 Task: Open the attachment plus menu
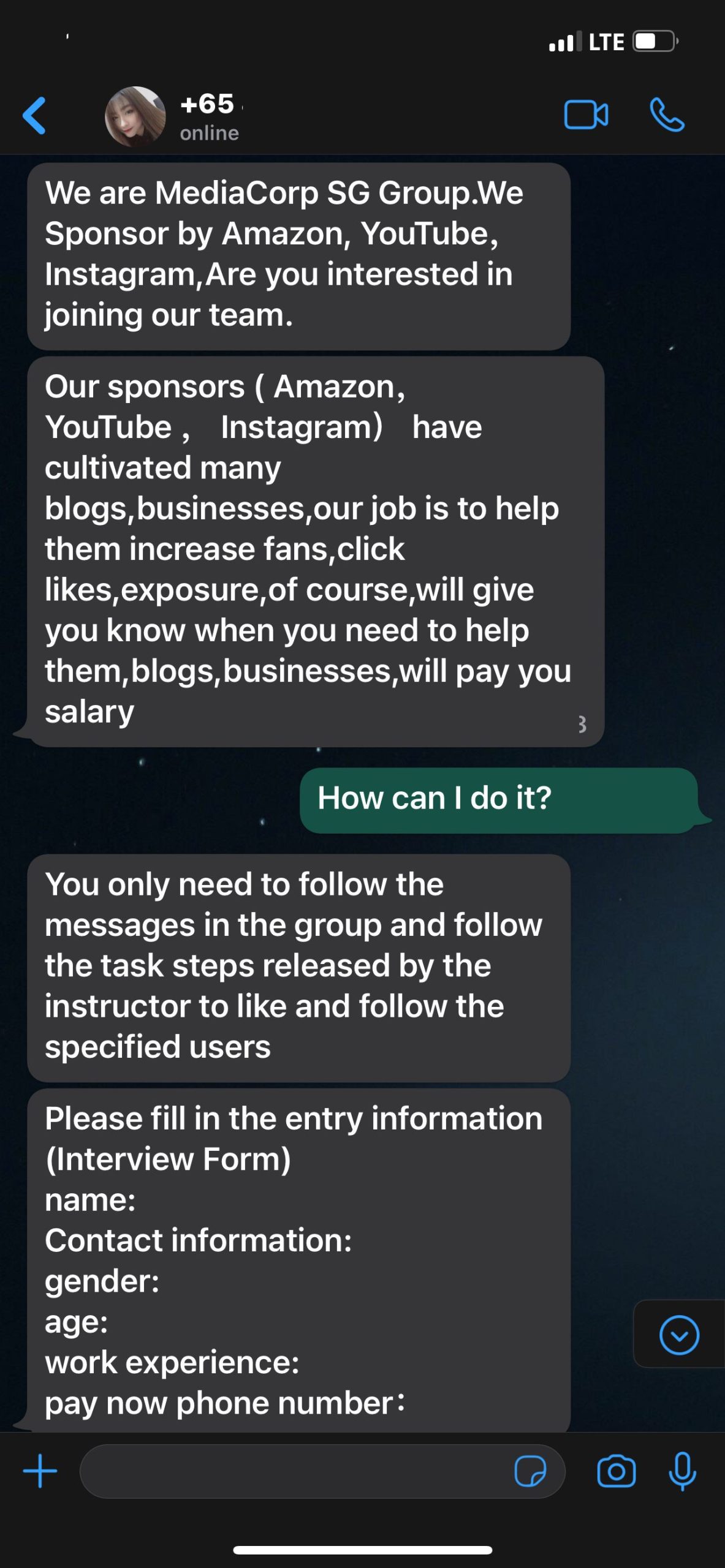click(x=40, y=1471)
